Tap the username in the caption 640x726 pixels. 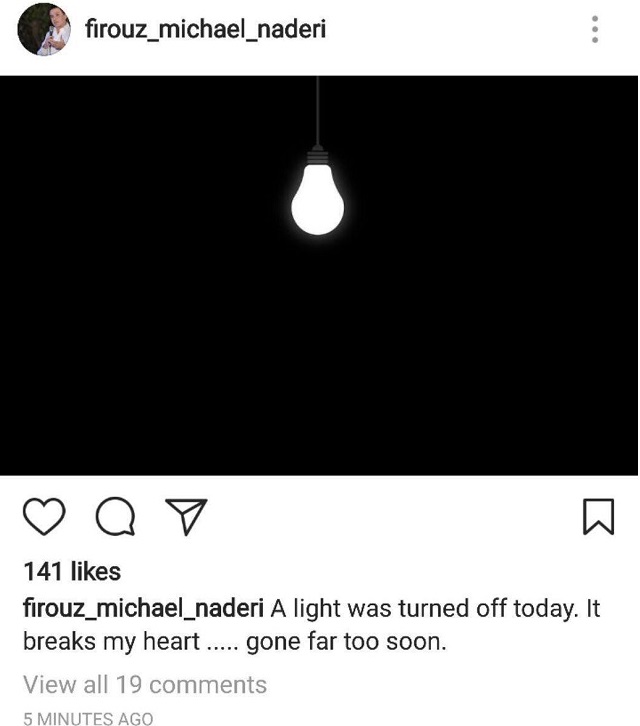[x=143, y=609]
